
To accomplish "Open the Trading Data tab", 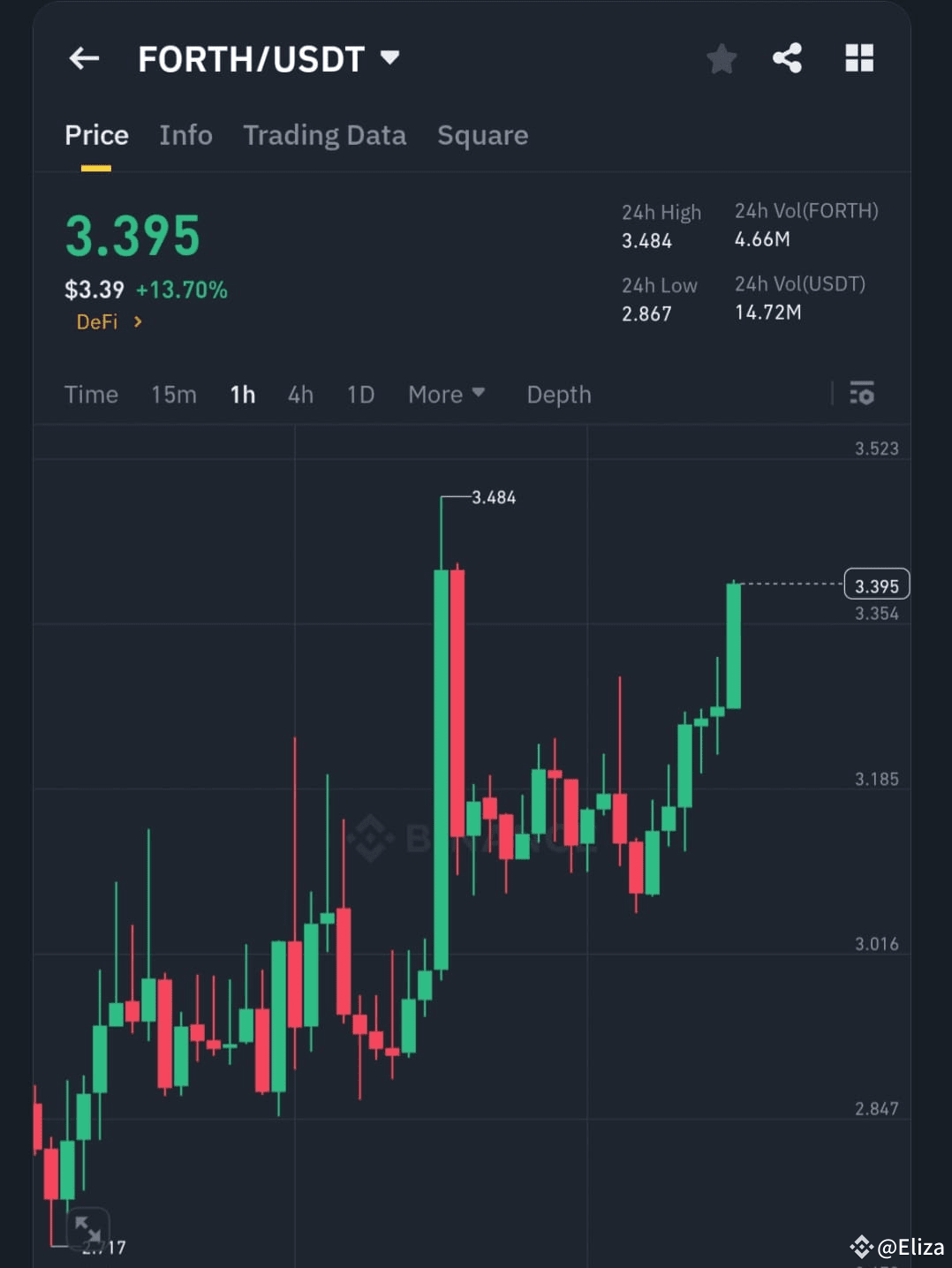I will [x=324, y=135].
